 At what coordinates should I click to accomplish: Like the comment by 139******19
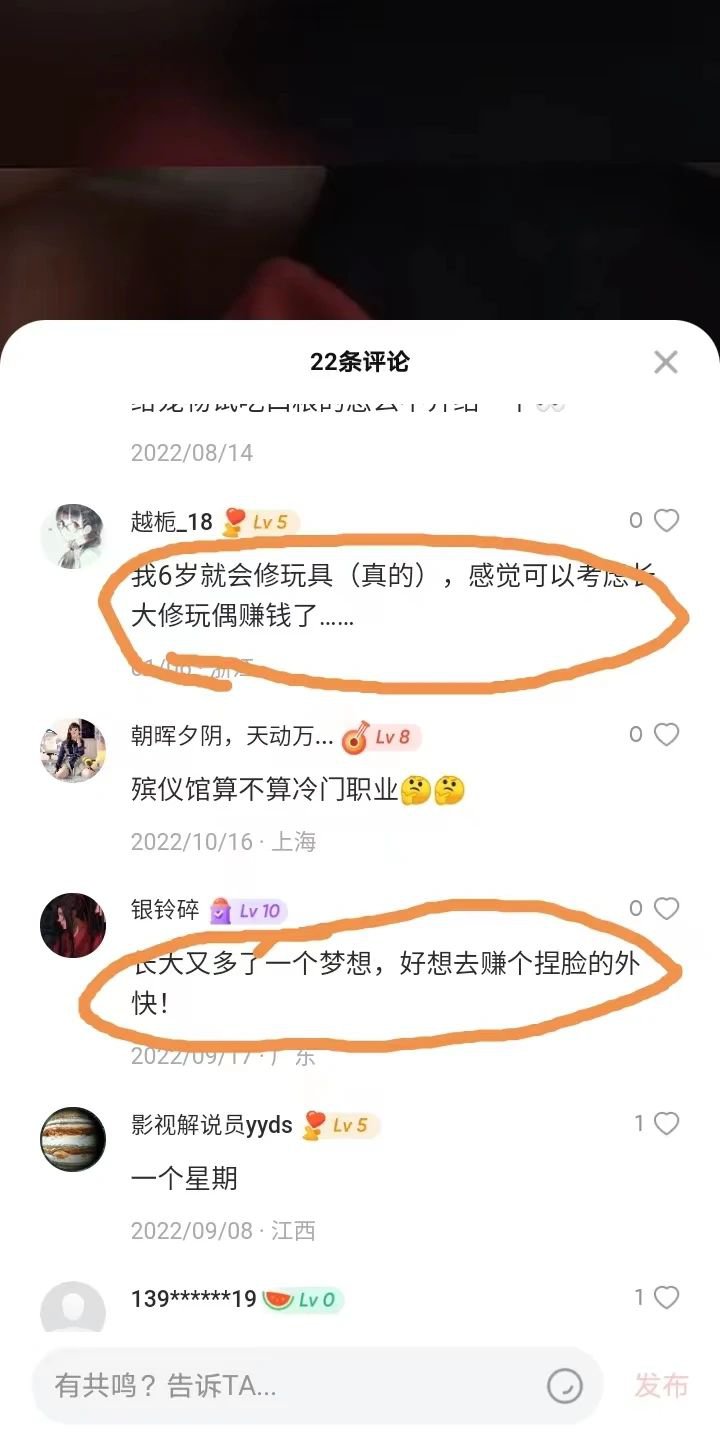point(666,1297)
